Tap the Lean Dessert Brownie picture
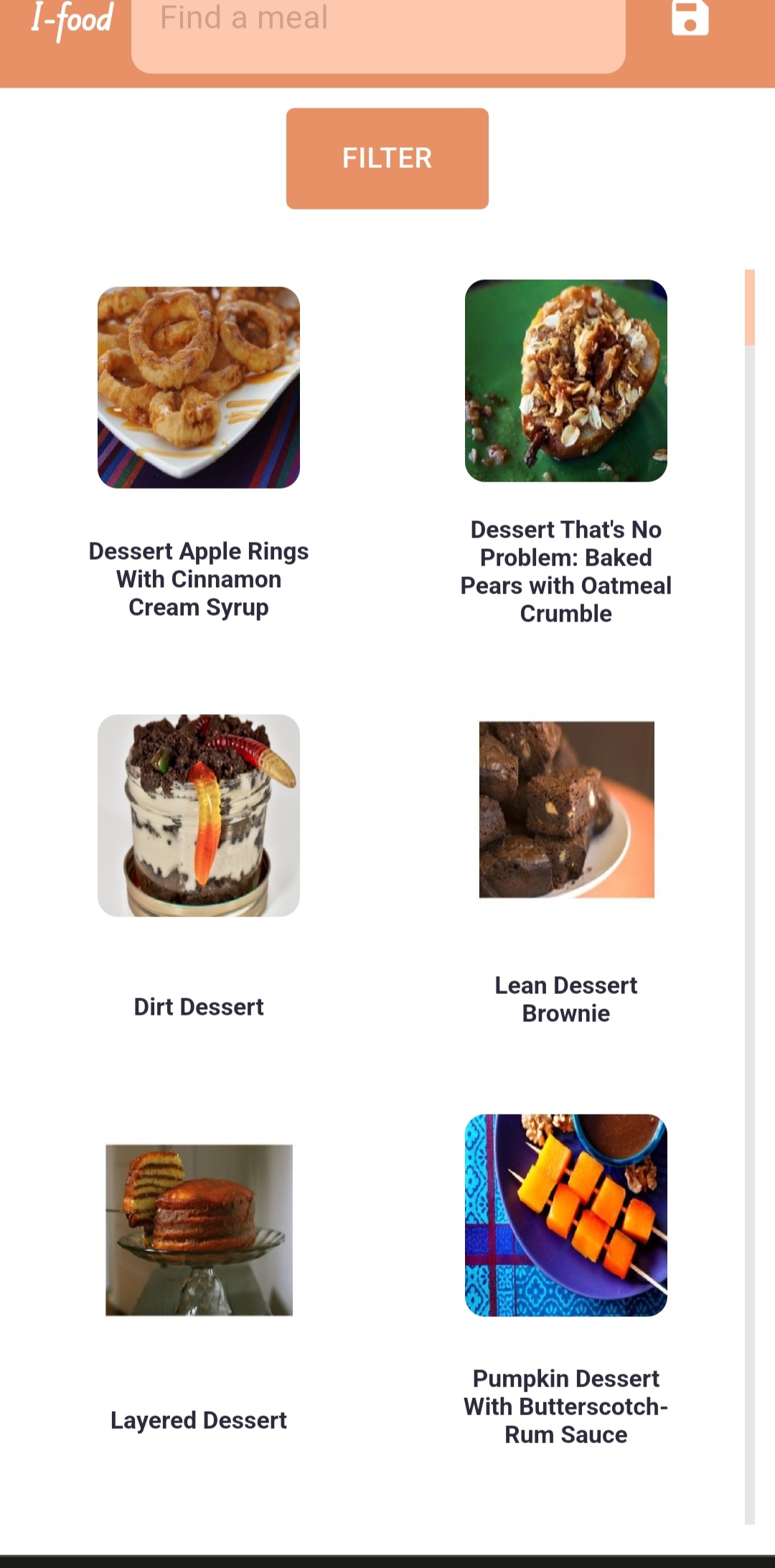The height and width of the screenshot is (1568, 775). point(566,809)
